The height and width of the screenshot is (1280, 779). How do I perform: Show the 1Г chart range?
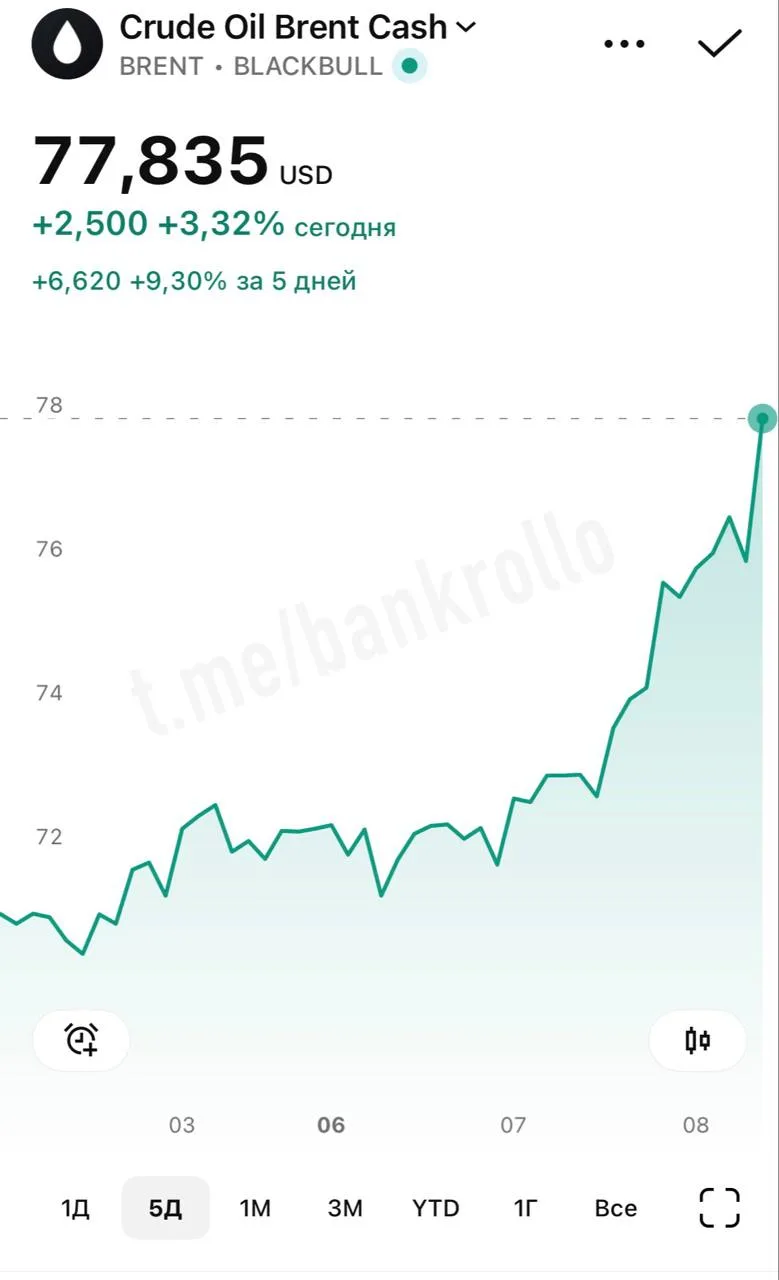coord(526,1208)
